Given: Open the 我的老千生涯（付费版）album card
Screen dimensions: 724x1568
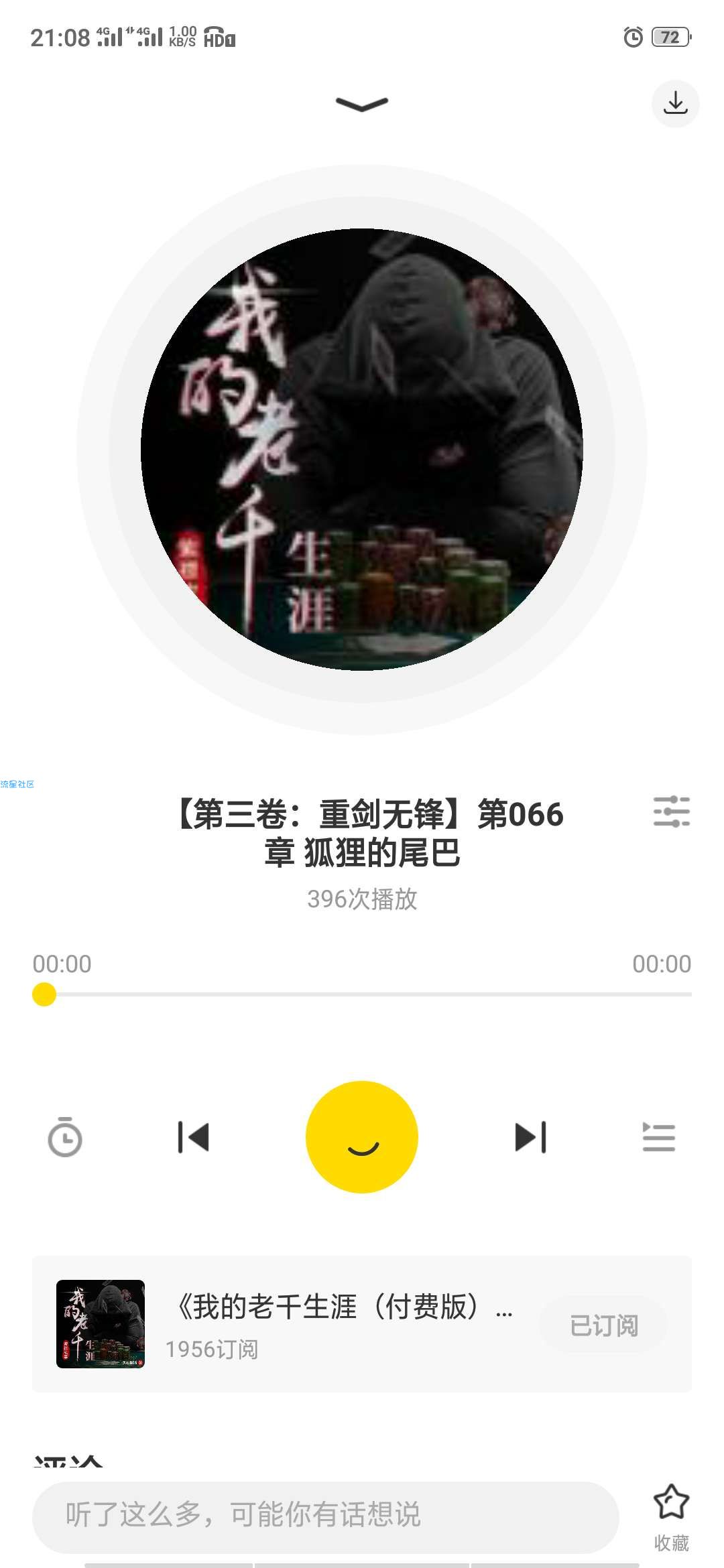Looking at the screenshot, I should (362, 1324).
